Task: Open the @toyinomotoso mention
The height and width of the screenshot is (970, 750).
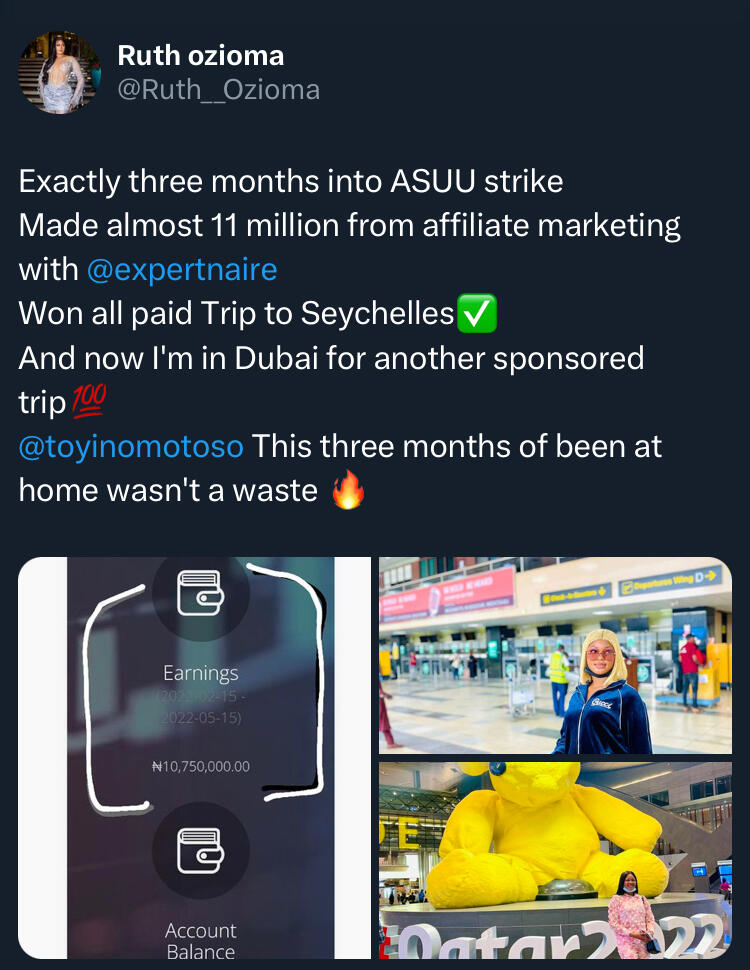Action: point(131,446)
